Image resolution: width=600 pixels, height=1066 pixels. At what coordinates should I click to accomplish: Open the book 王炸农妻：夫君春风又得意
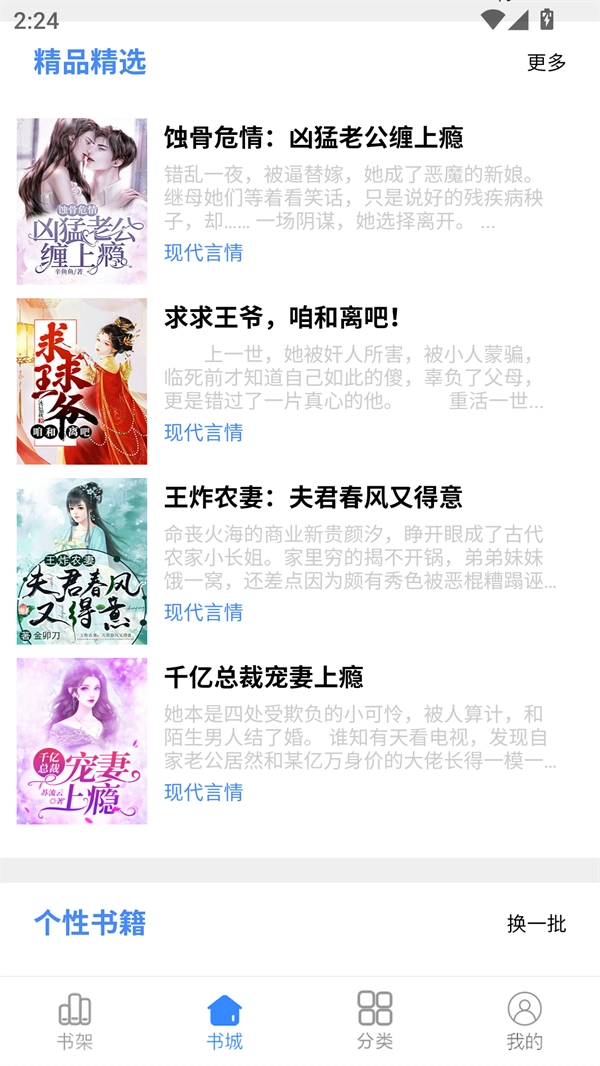tap(313, 497)
